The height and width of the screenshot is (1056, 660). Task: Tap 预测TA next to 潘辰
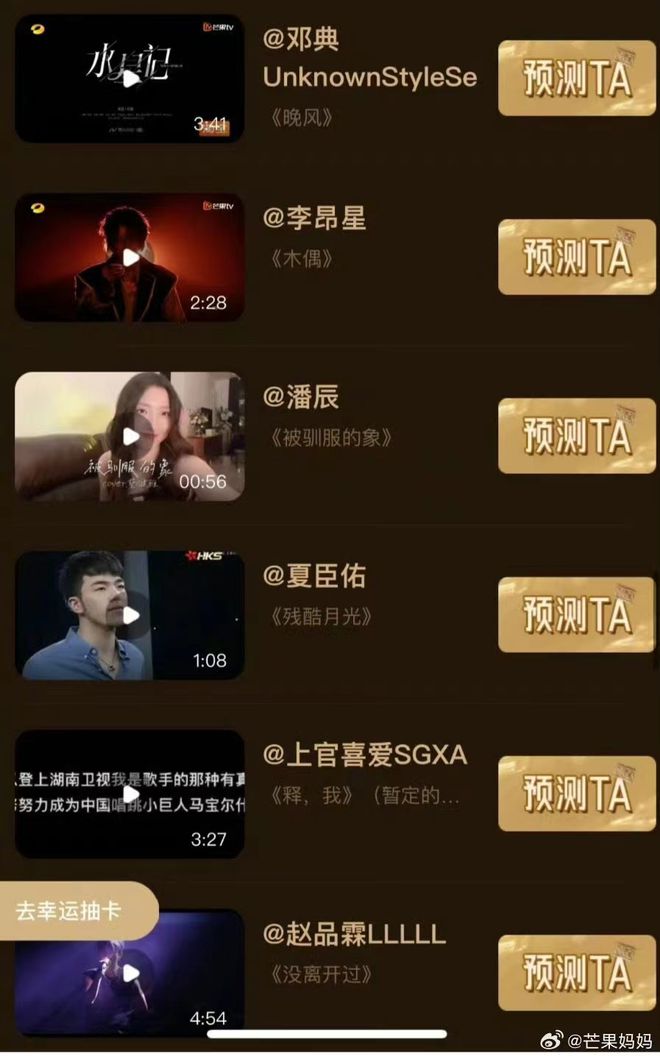tap(577, 436)
